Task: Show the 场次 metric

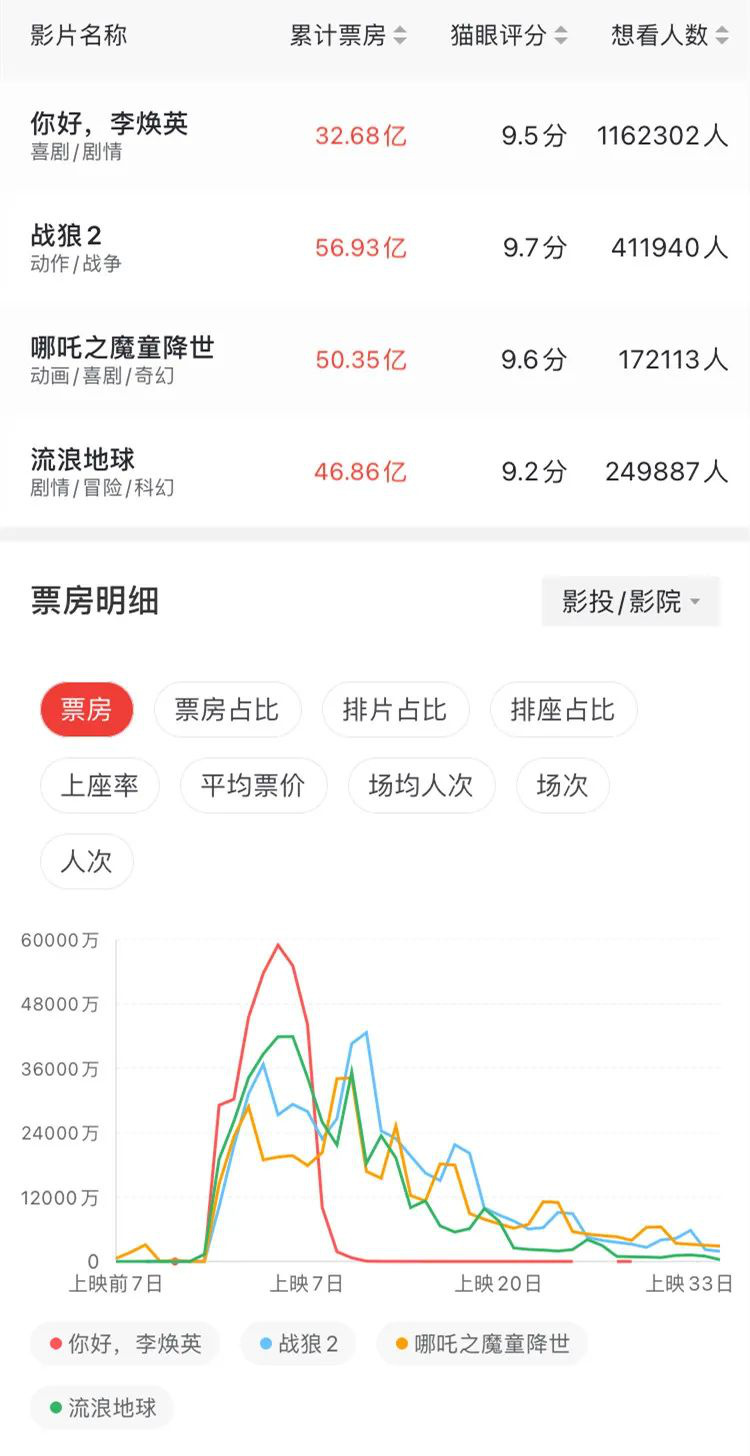Action: pyautogui.click(x=562, y=786)
